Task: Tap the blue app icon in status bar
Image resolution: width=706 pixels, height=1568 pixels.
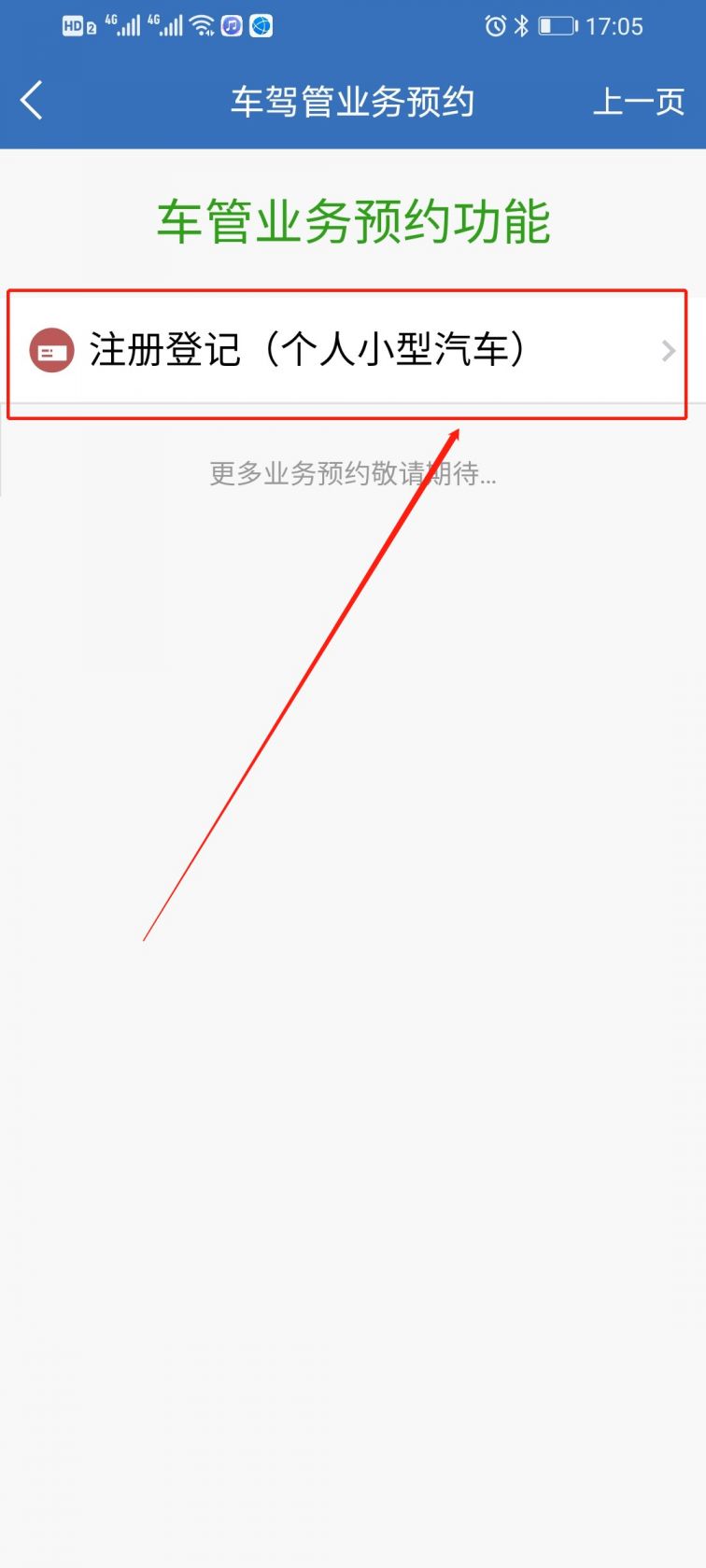Action: pyautogui.click(x=264, y=25)
